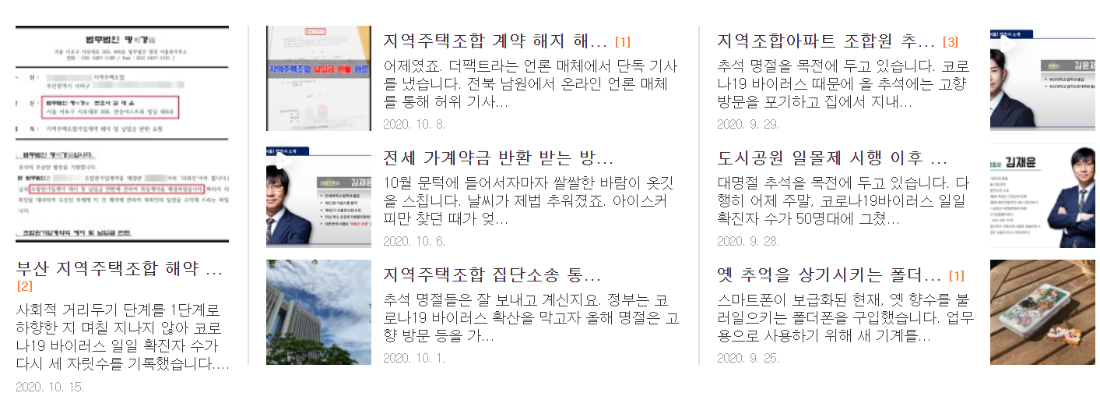Open the legal document thumbnail for the 부산 post
Image resolution: width=1100 pixels, height=400 pixels.
tap(122, 136)
